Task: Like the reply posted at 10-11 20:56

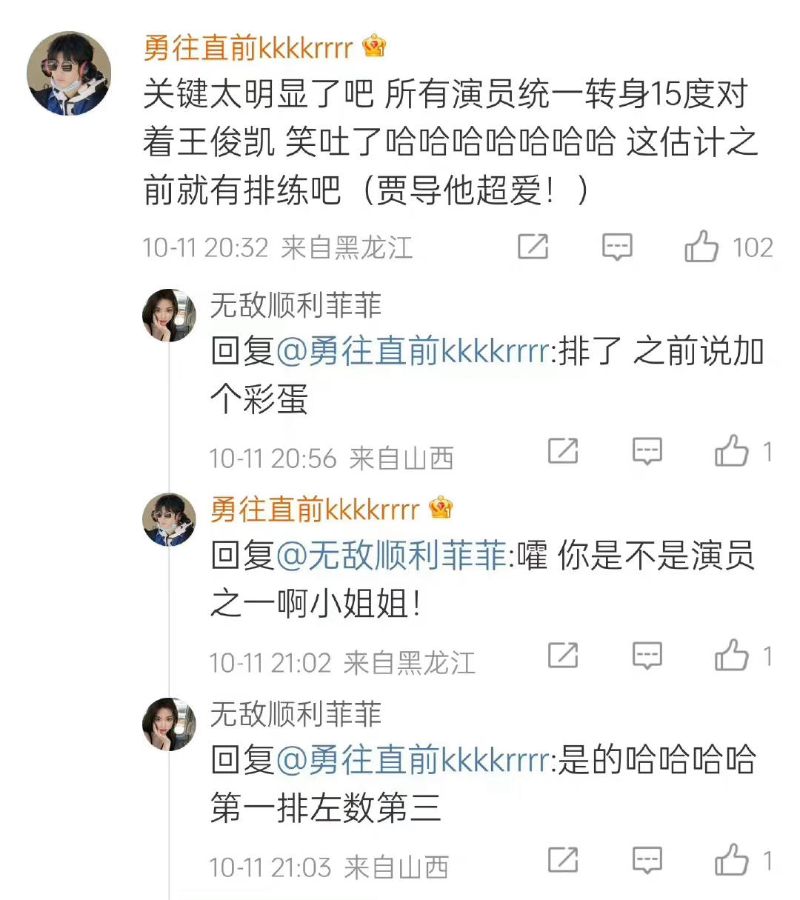Action: [x=732, y=452]
